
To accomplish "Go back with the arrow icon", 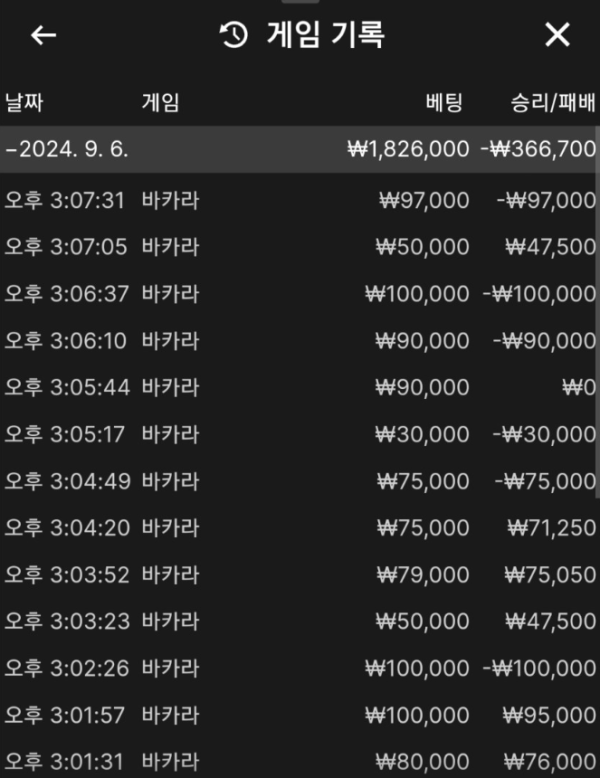I will [44, 36].
